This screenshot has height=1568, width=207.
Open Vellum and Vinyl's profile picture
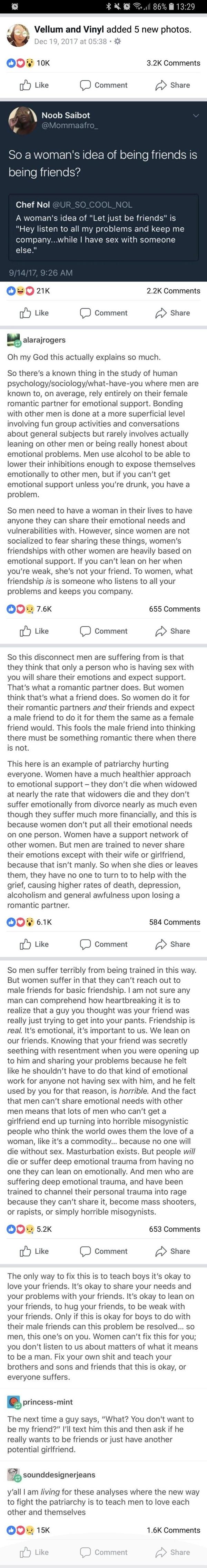18,35
